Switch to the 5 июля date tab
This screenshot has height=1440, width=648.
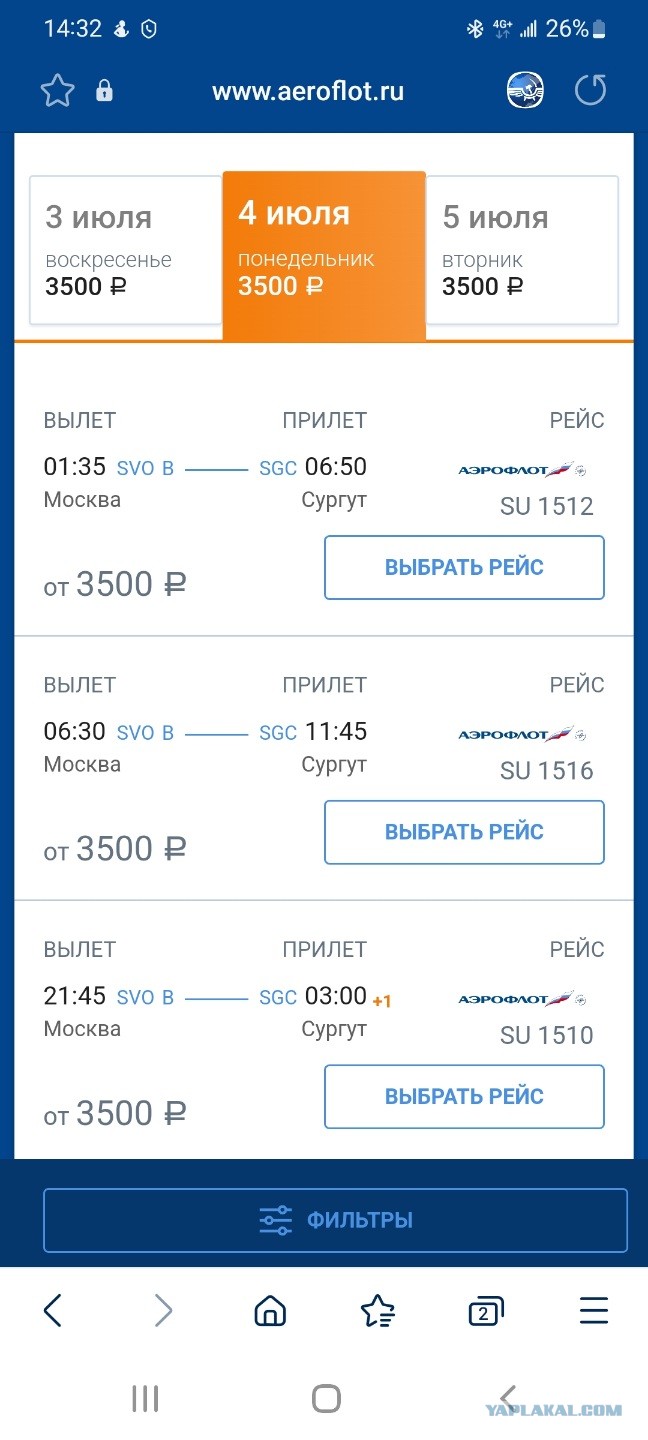[522, 250]
